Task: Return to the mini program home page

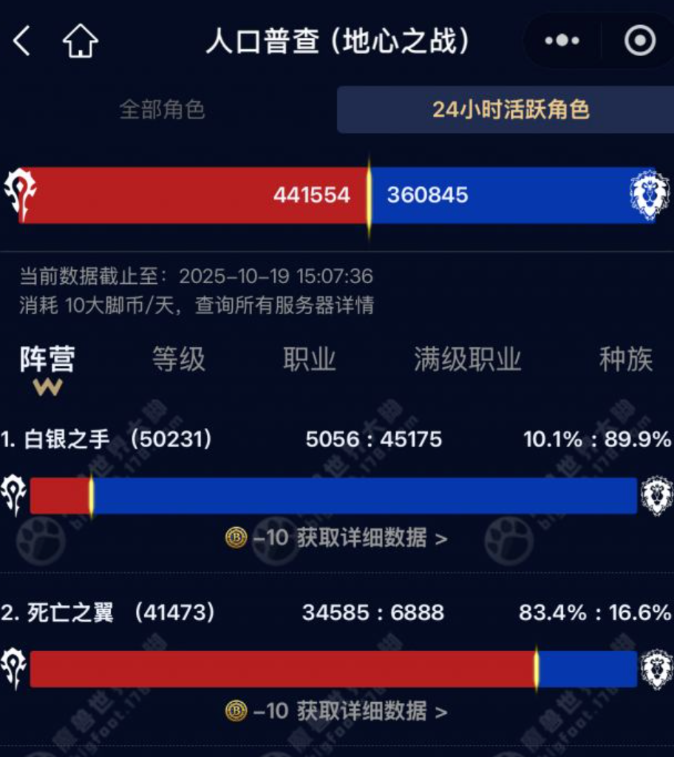Action: click(x=80, y=41)
